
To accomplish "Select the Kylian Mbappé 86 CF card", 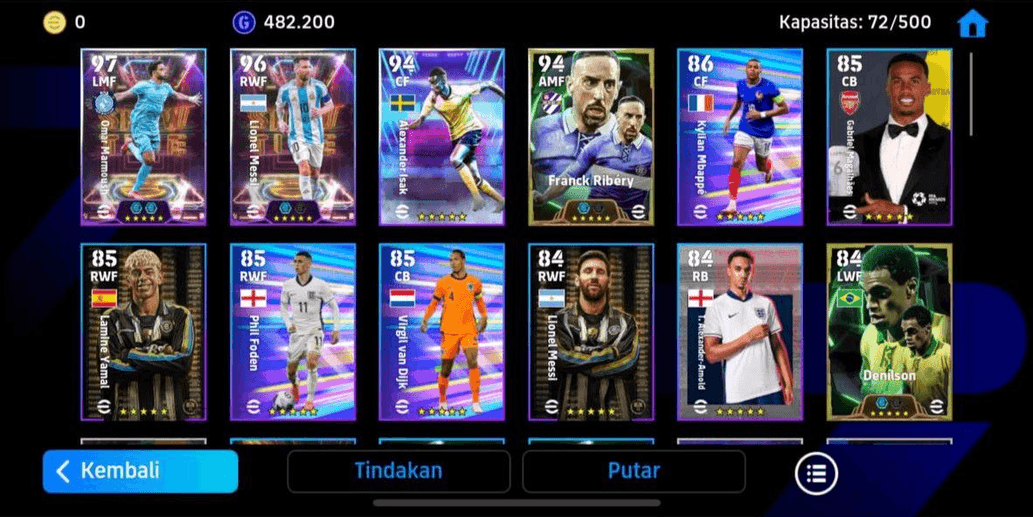I will 740,137.
